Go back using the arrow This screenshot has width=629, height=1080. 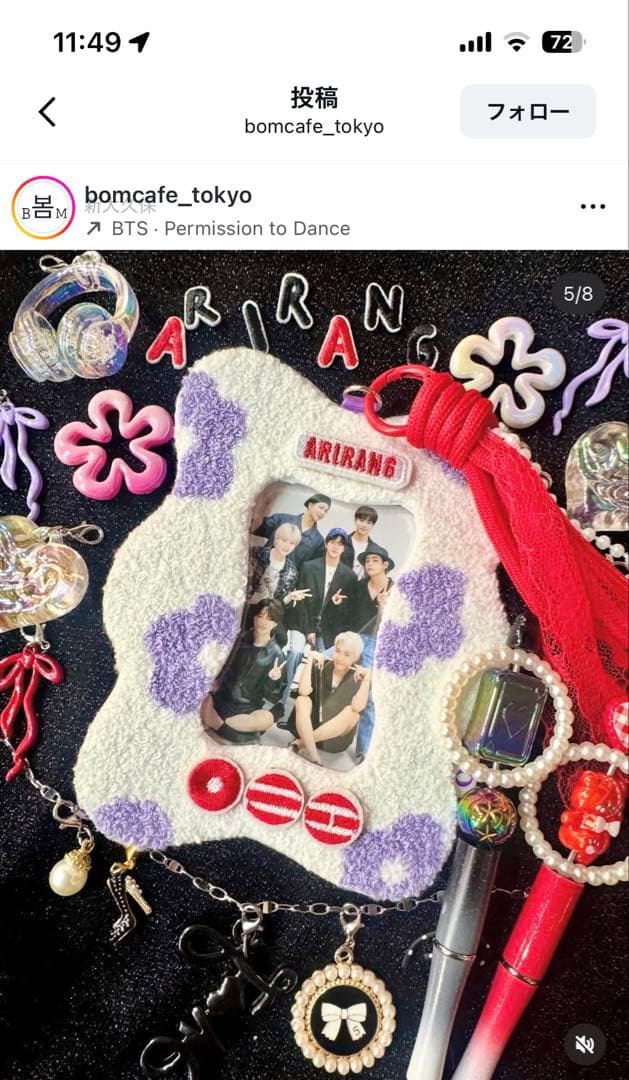(x=47, y=112)
